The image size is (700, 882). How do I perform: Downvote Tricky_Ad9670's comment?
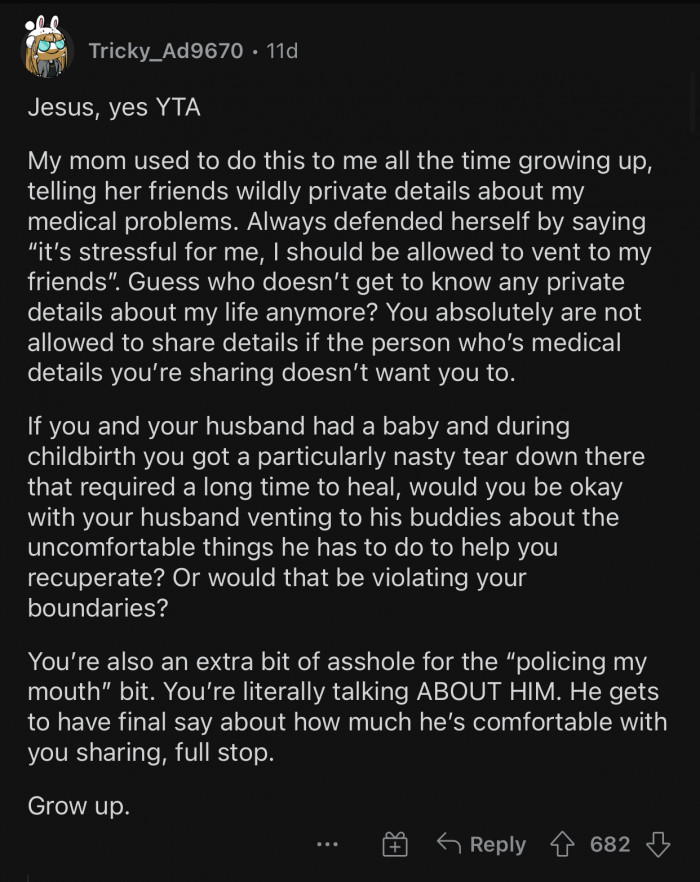(x=657, y=845)
